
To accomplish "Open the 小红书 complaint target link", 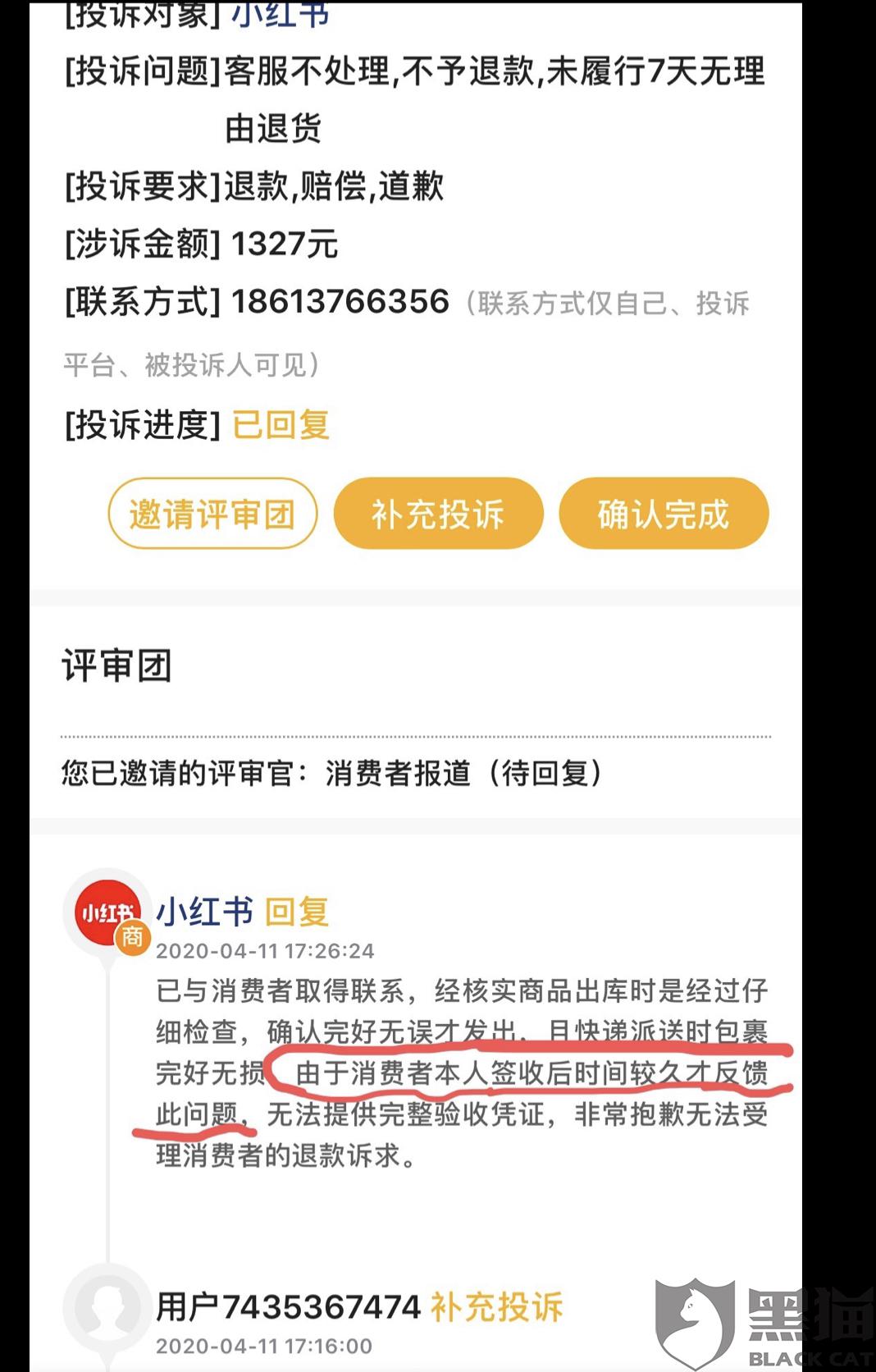I will coord(280,15).
